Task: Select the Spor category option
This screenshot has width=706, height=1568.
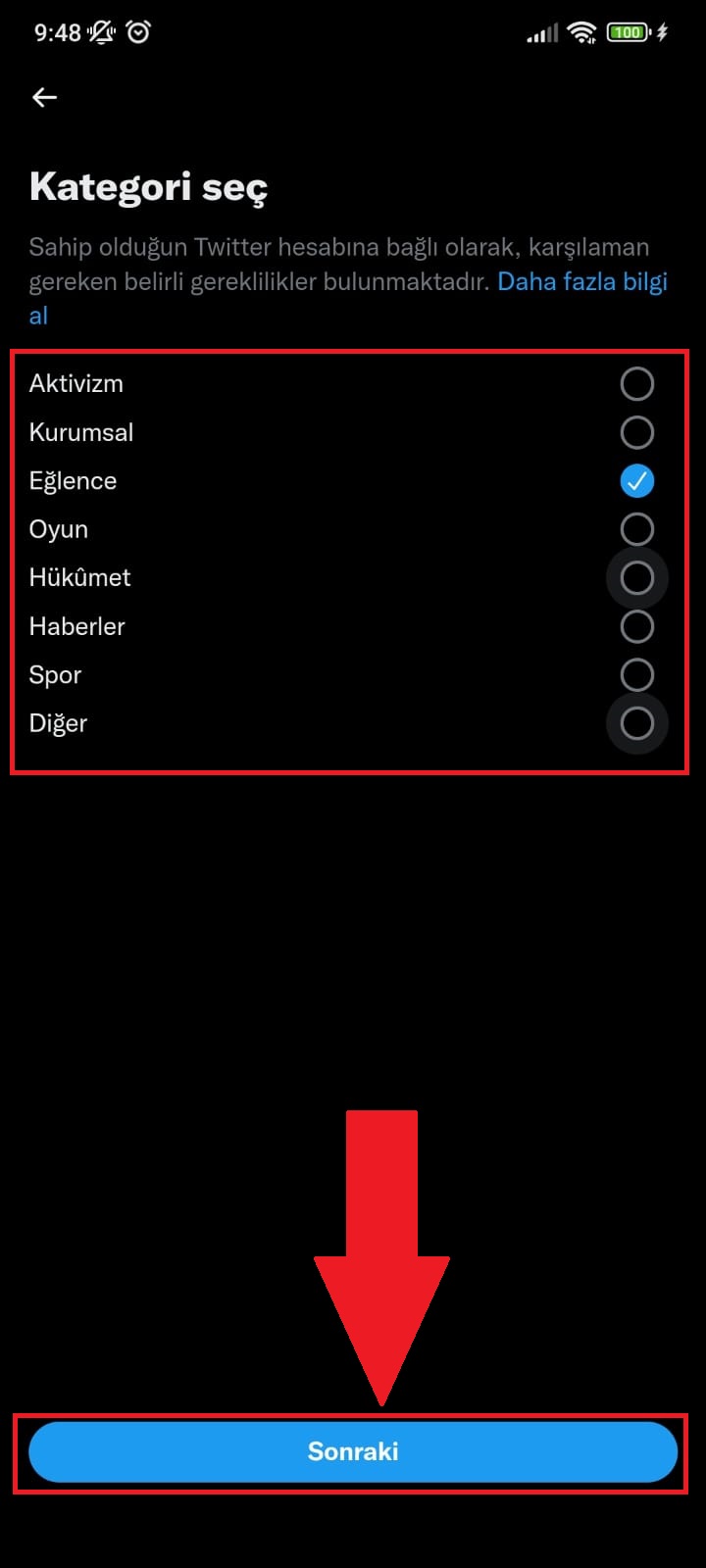Action: [x=636, y=674]
